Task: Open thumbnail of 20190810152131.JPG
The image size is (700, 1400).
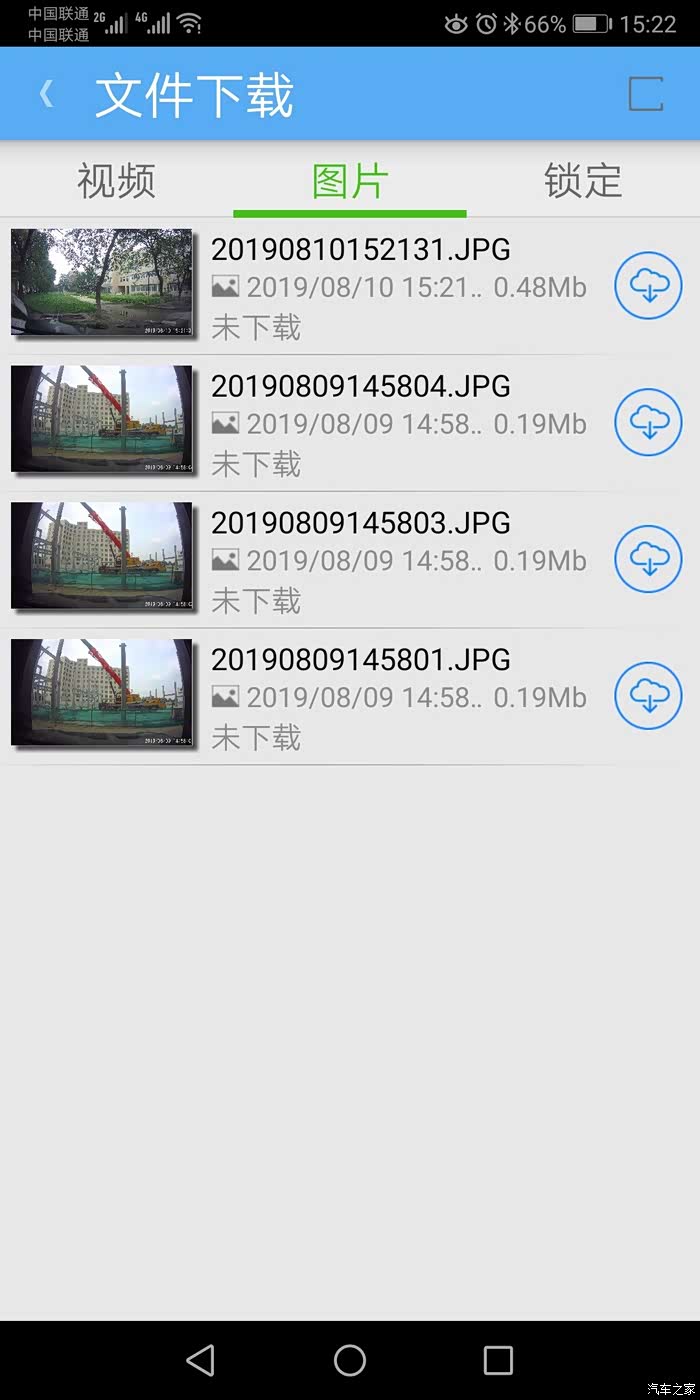Action: point(102,283)
